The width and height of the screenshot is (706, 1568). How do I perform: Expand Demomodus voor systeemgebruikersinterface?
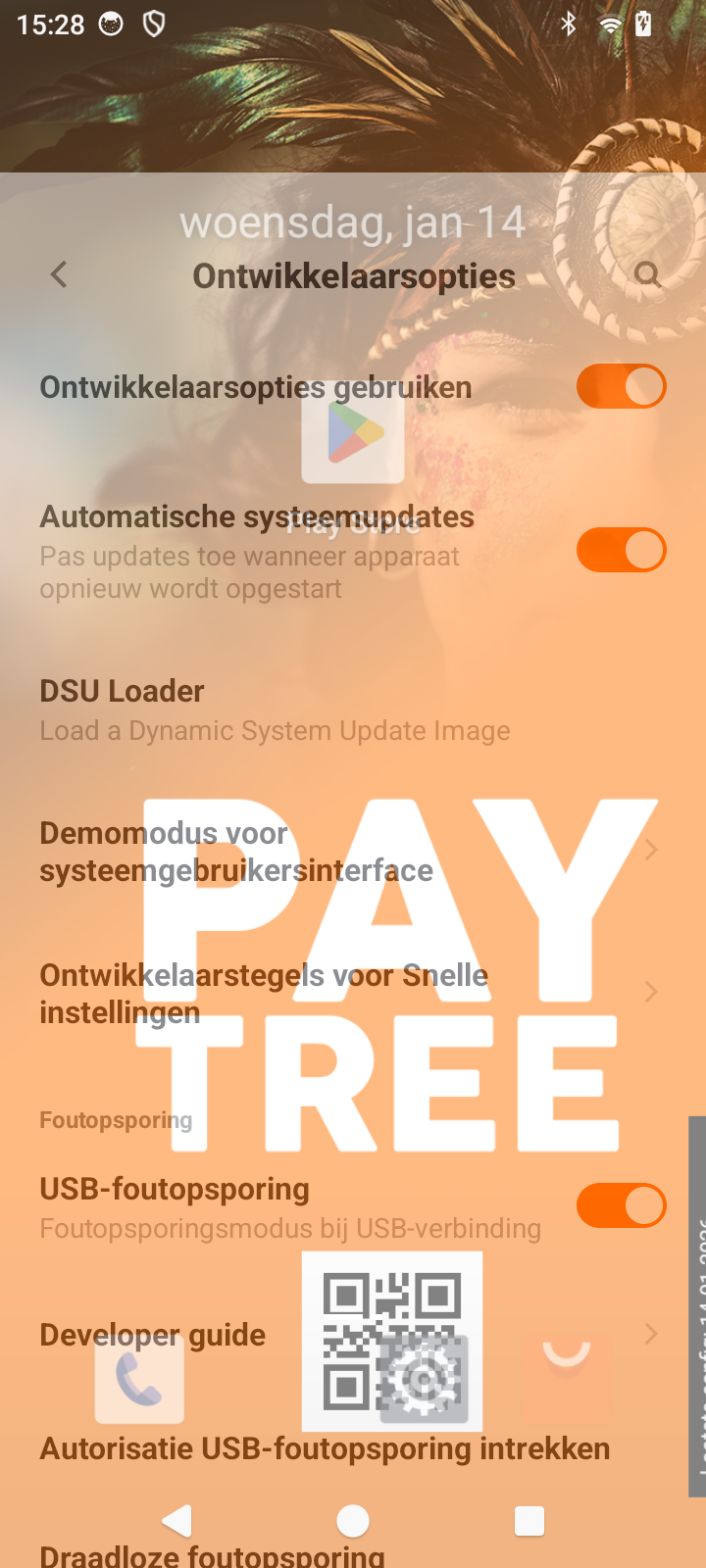[353, 851]
